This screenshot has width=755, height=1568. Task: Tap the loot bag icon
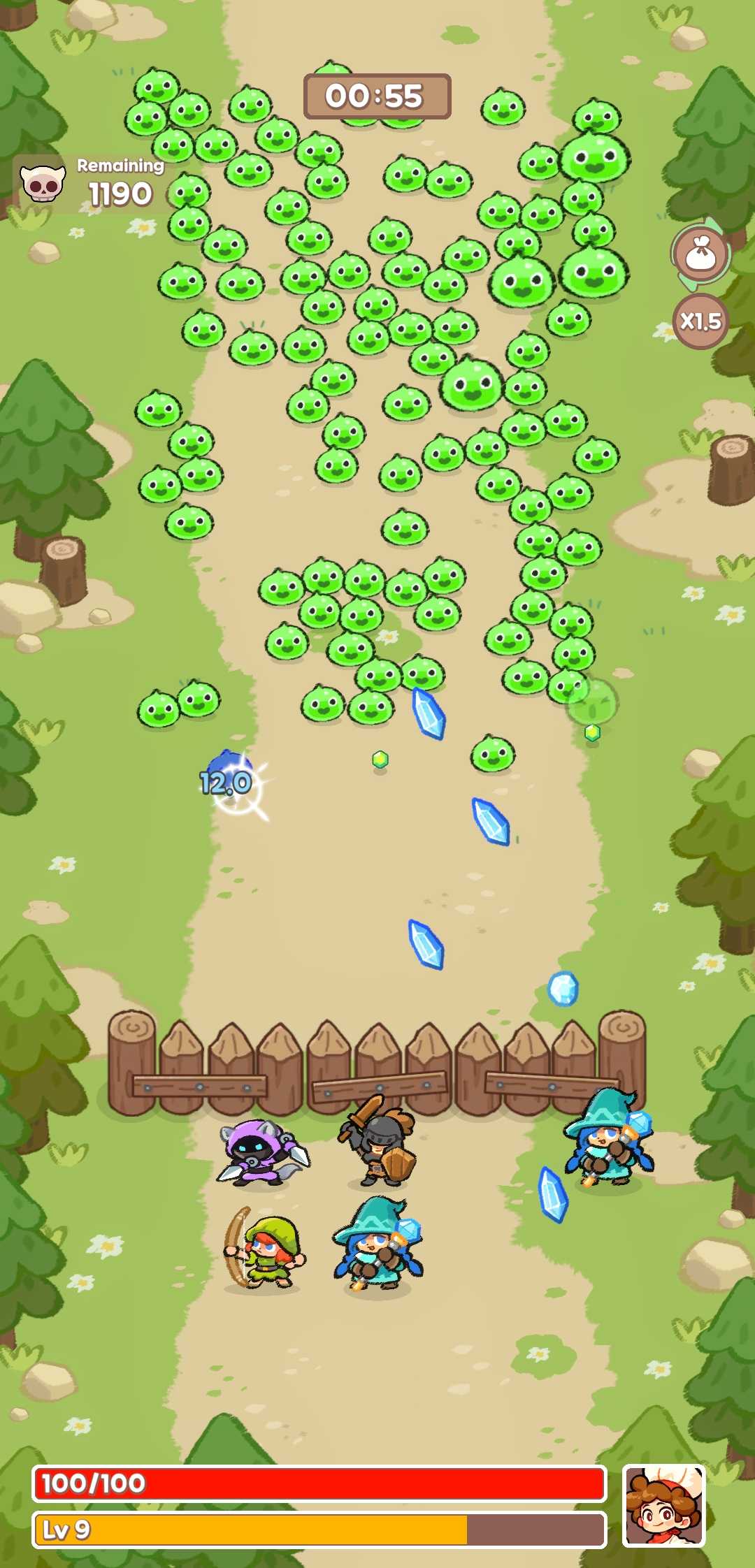coord(700,256)
